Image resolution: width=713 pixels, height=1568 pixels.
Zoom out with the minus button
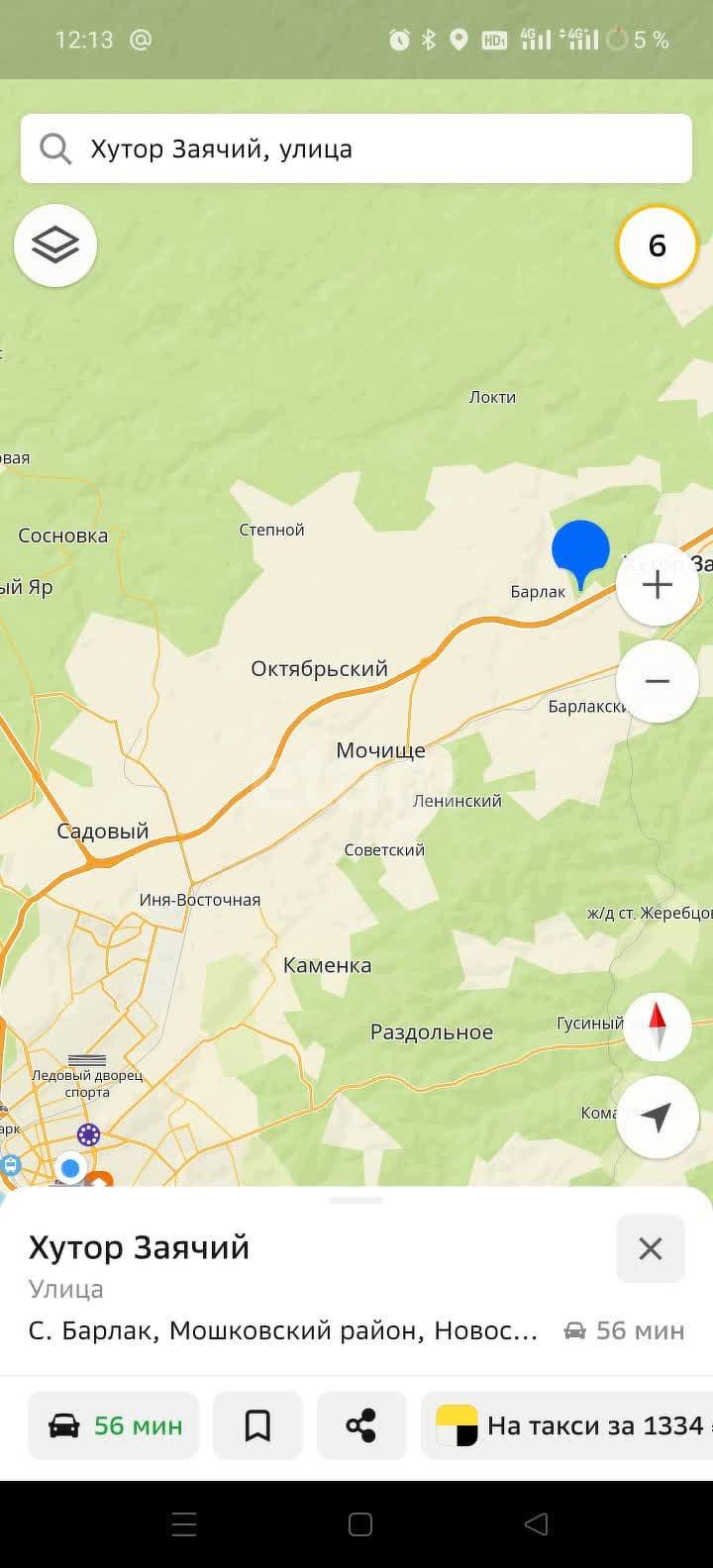658,681
